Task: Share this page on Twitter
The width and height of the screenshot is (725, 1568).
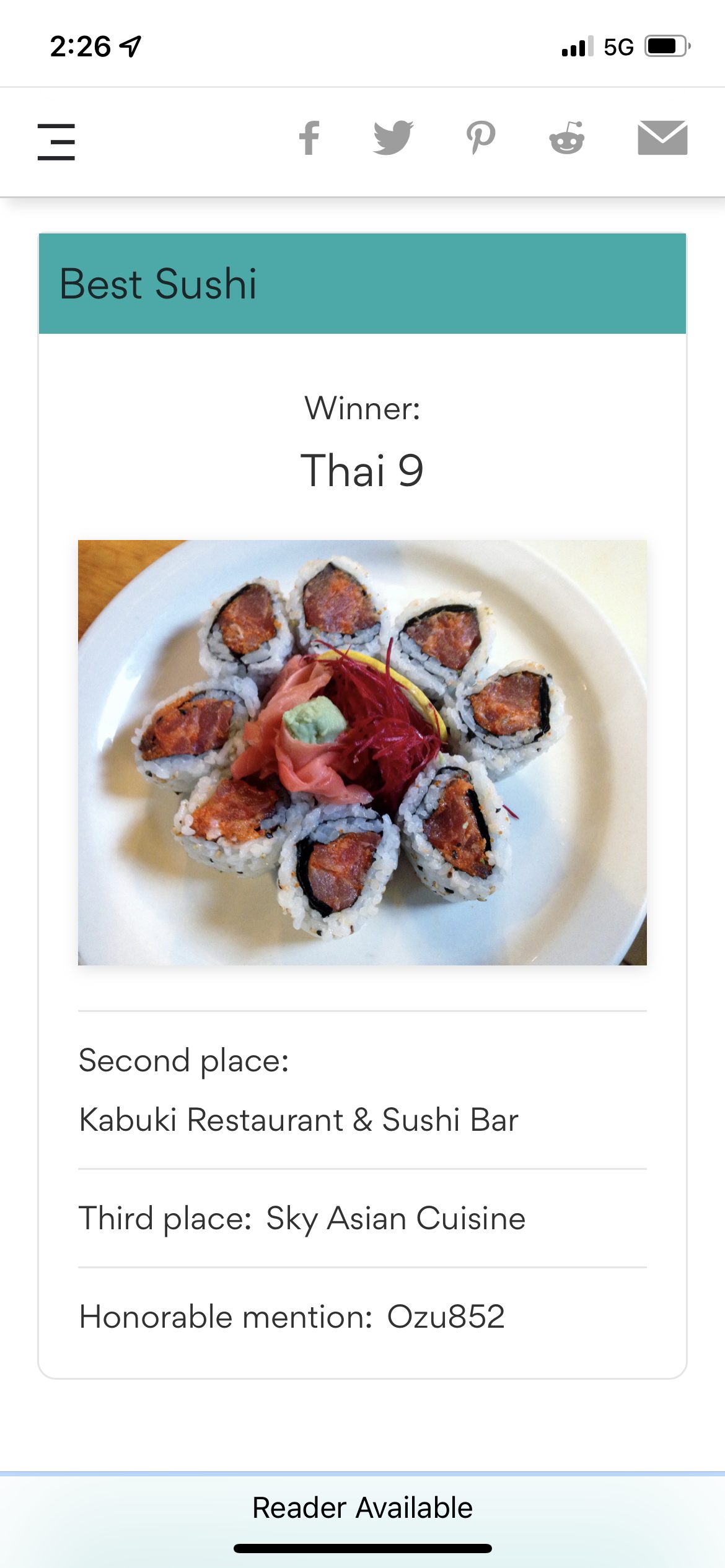Action: pyautogui.click(x=393, y=137)
